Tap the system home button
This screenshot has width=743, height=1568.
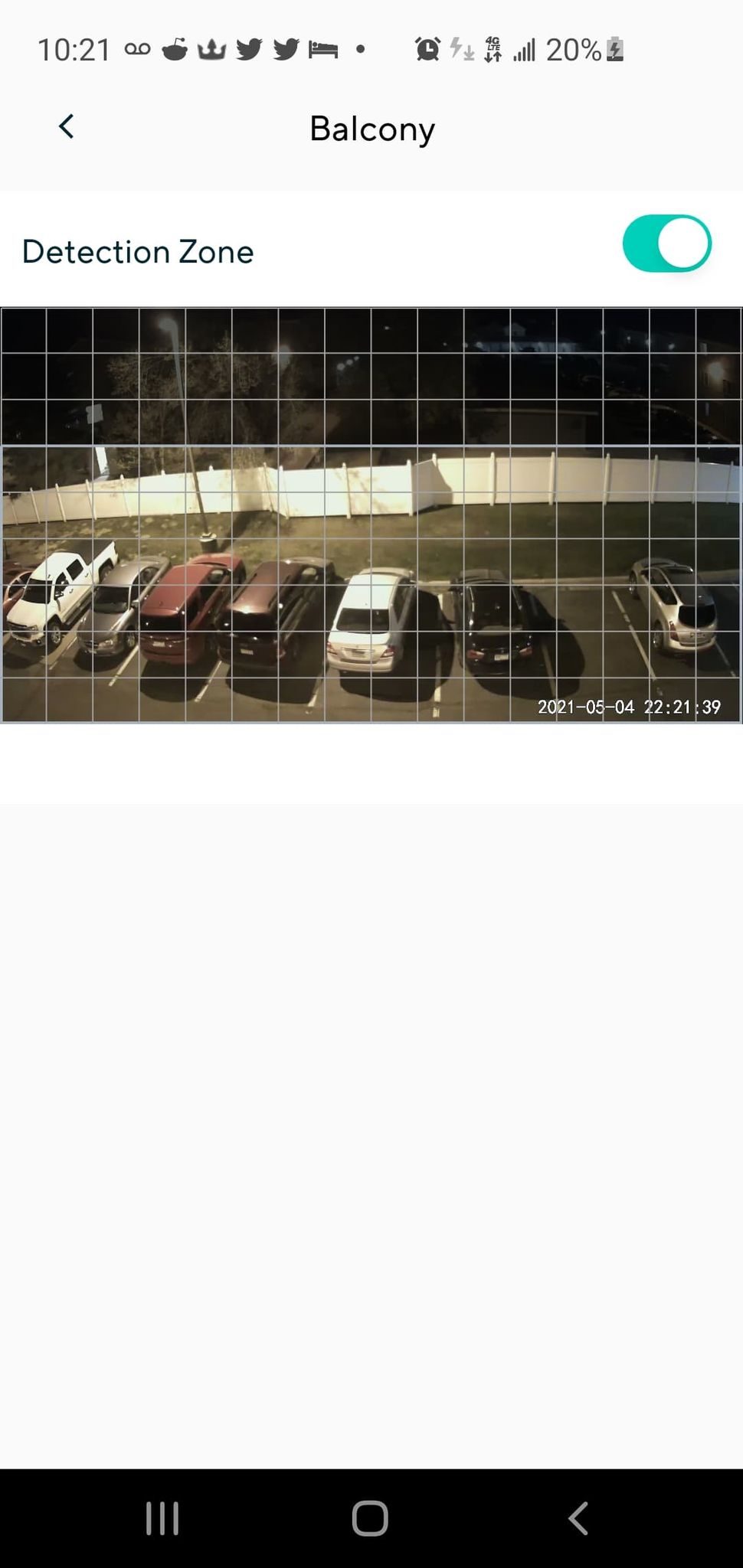pyautogui.click(x=370, y=1517)
